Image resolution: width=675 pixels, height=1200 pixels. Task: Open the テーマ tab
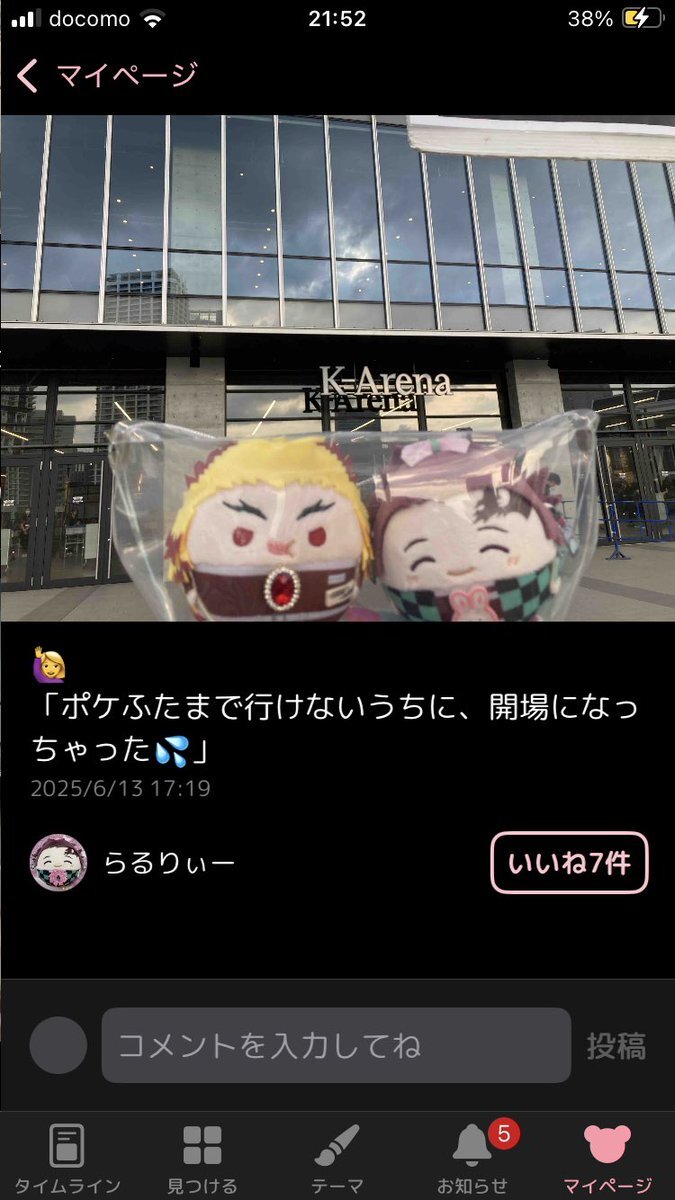point(337,1159)
